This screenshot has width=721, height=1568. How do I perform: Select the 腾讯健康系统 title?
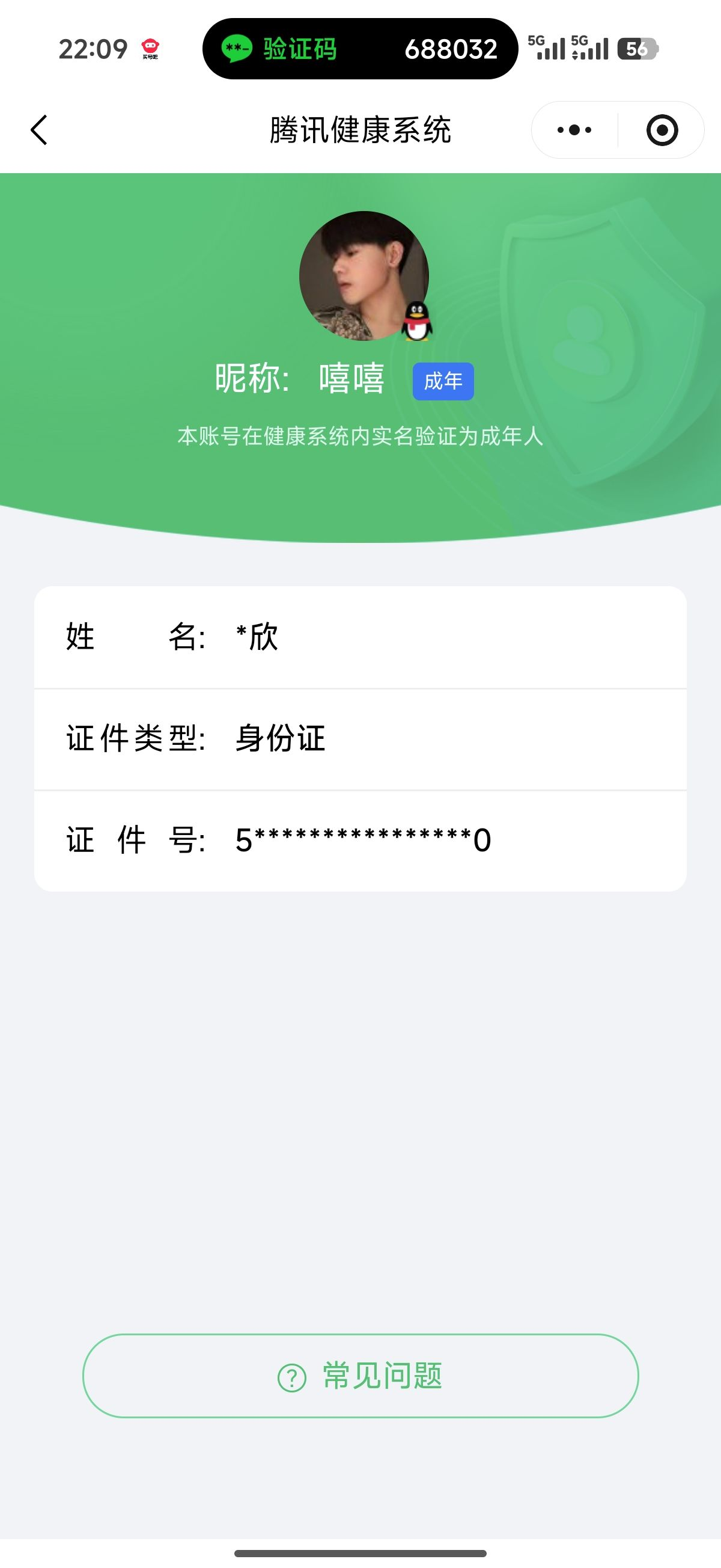coord(360,130)
